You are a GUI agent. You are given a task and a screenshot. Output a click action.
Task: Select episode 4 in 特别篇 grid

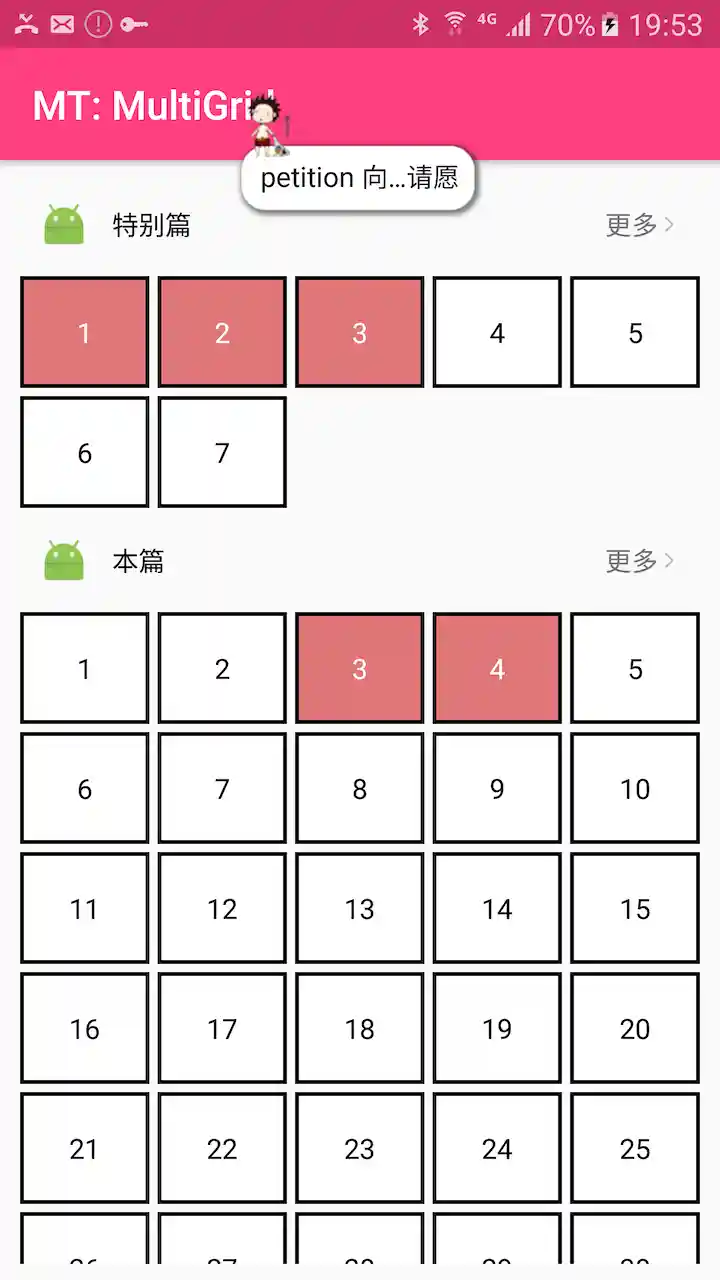click(497, 333)
